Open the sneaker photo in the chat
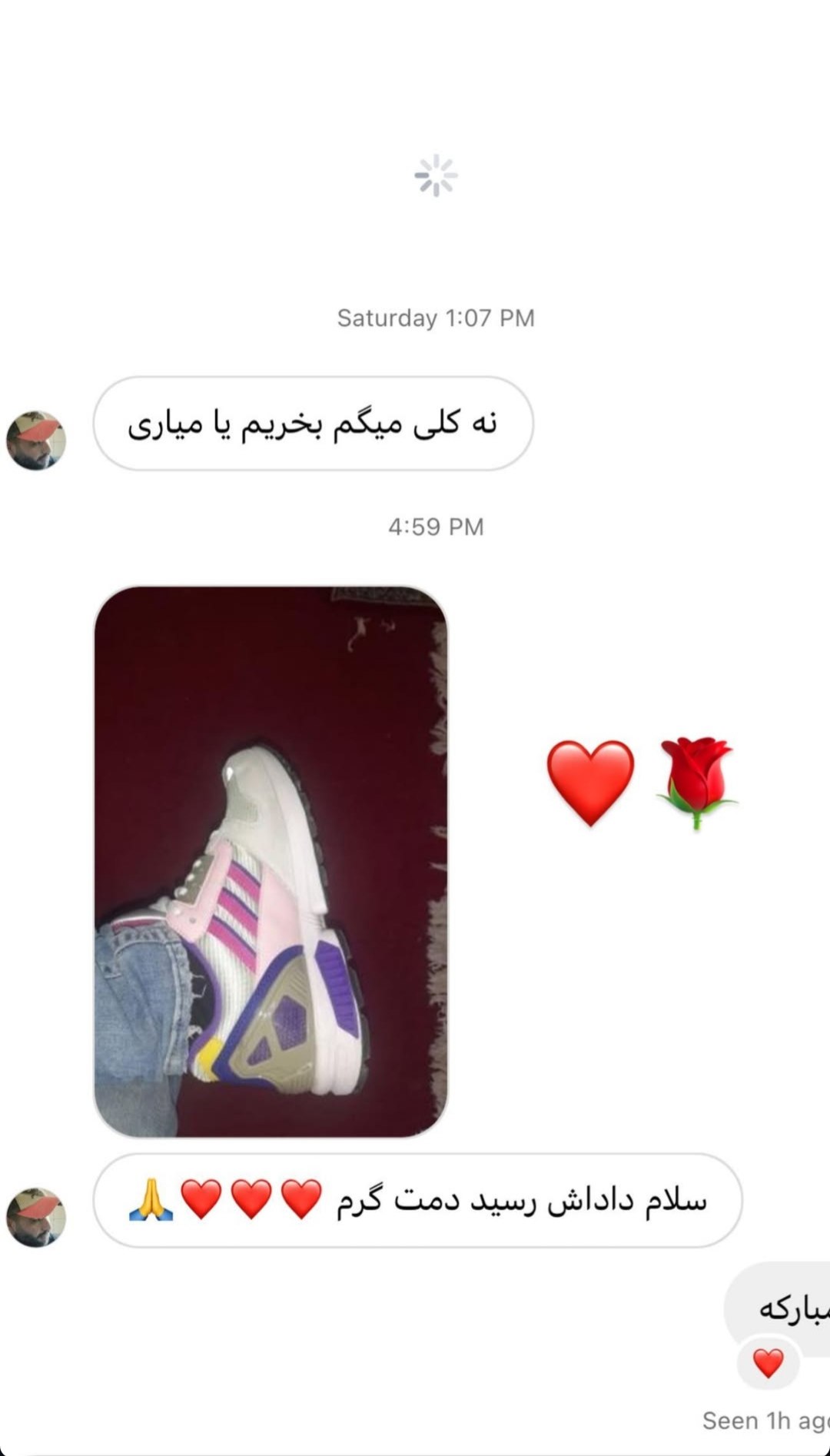 point(271,861)
